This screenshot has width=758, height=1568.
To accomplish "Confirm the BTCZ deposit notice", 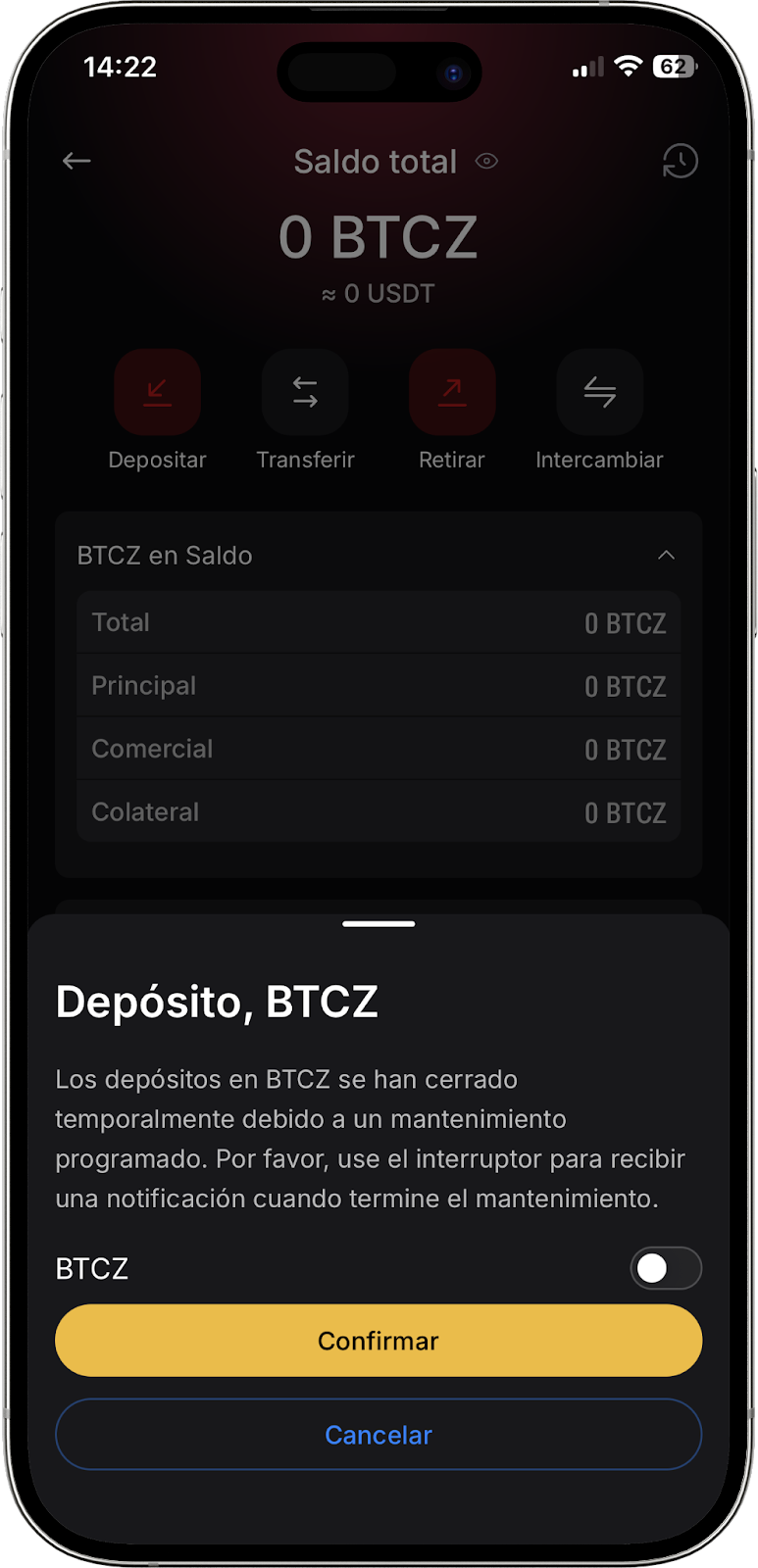I will (379, 1341).
